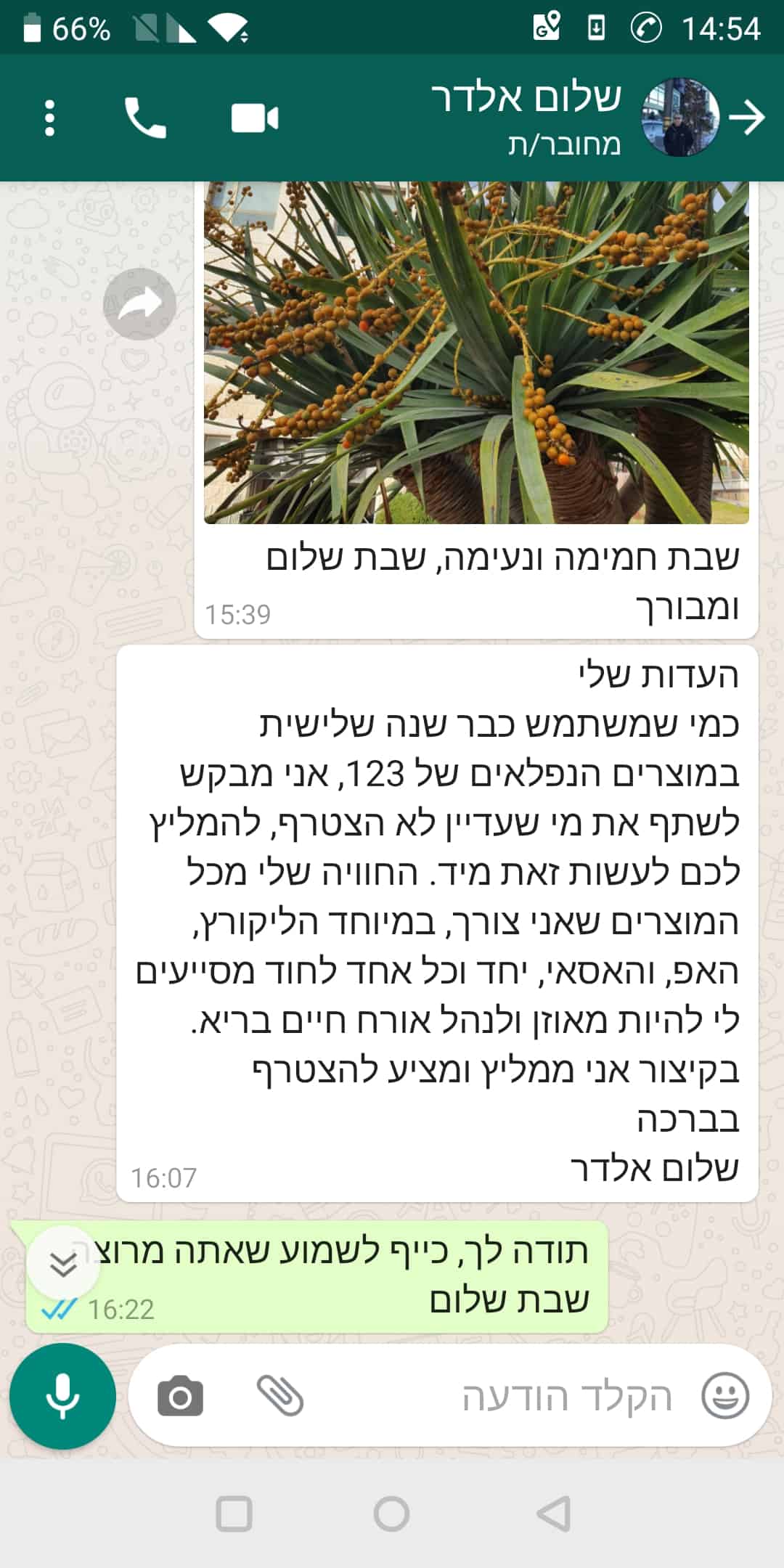784x1568 pixels.
Task: Tap the system home button
Action: [x=391, y=1514]
